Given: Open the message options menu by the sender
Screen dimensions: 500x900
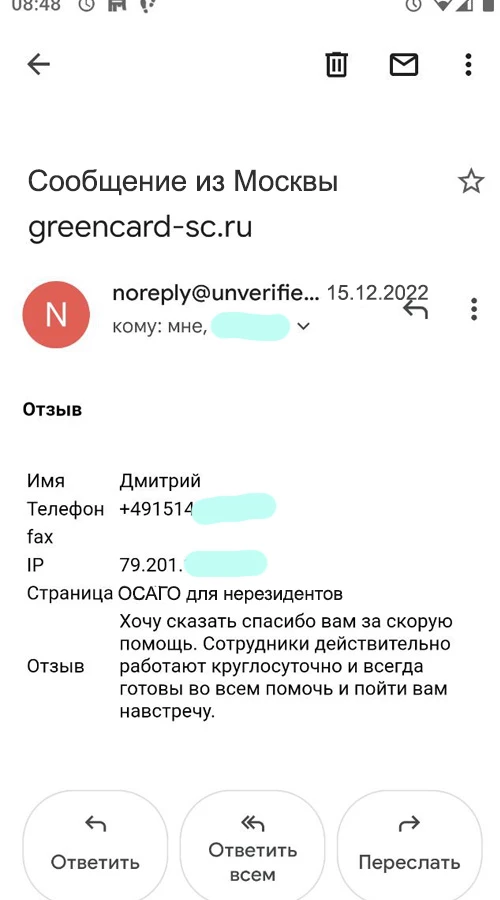Looking at the screenshot, I should tap(474, 309).
